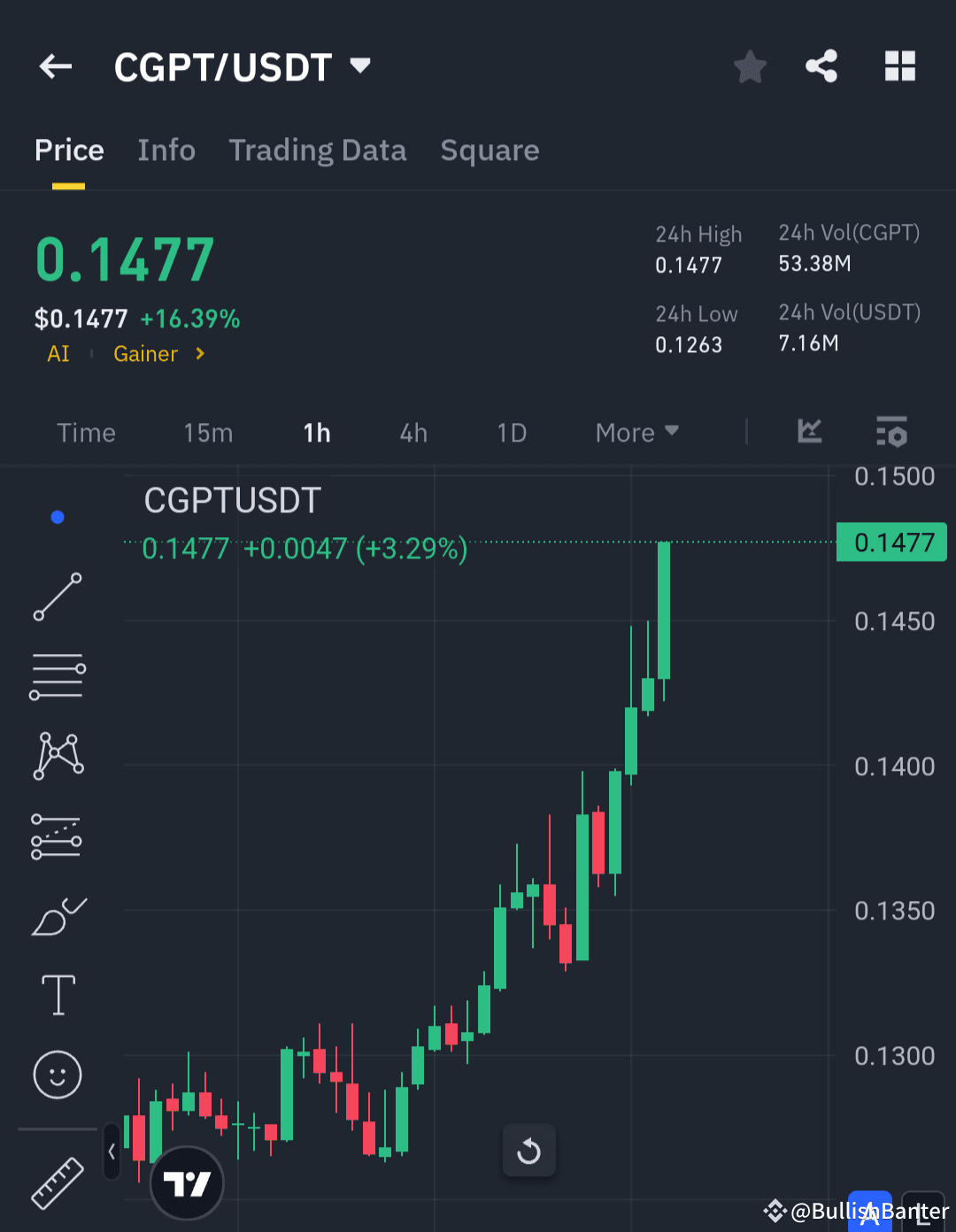The image size is (956, 1232).
Task: Tap the AI tag label
Action: pos(58,354)
